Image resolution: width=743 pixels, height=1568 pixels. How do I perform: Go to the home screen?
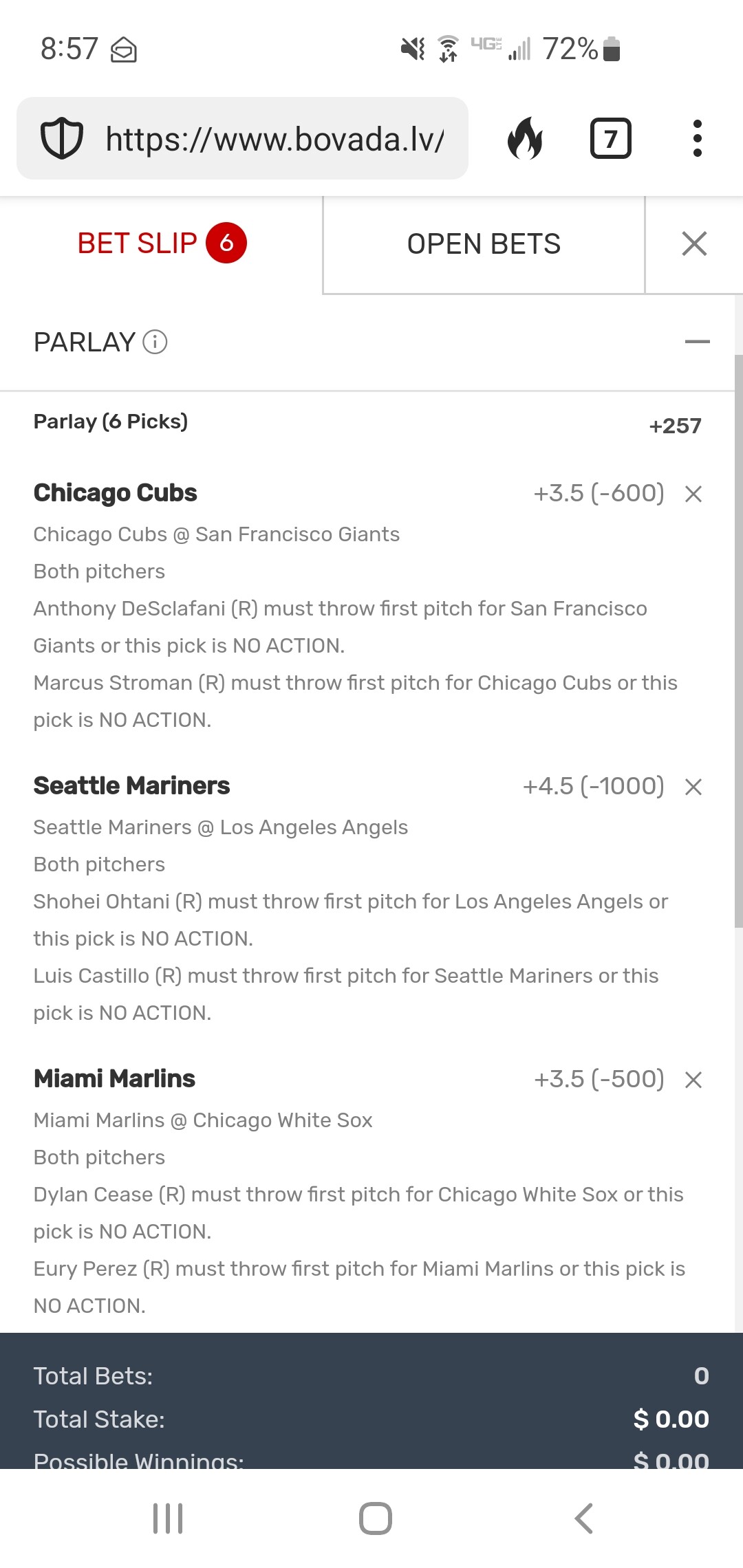pyautogui.click(x=376, y=1518)
